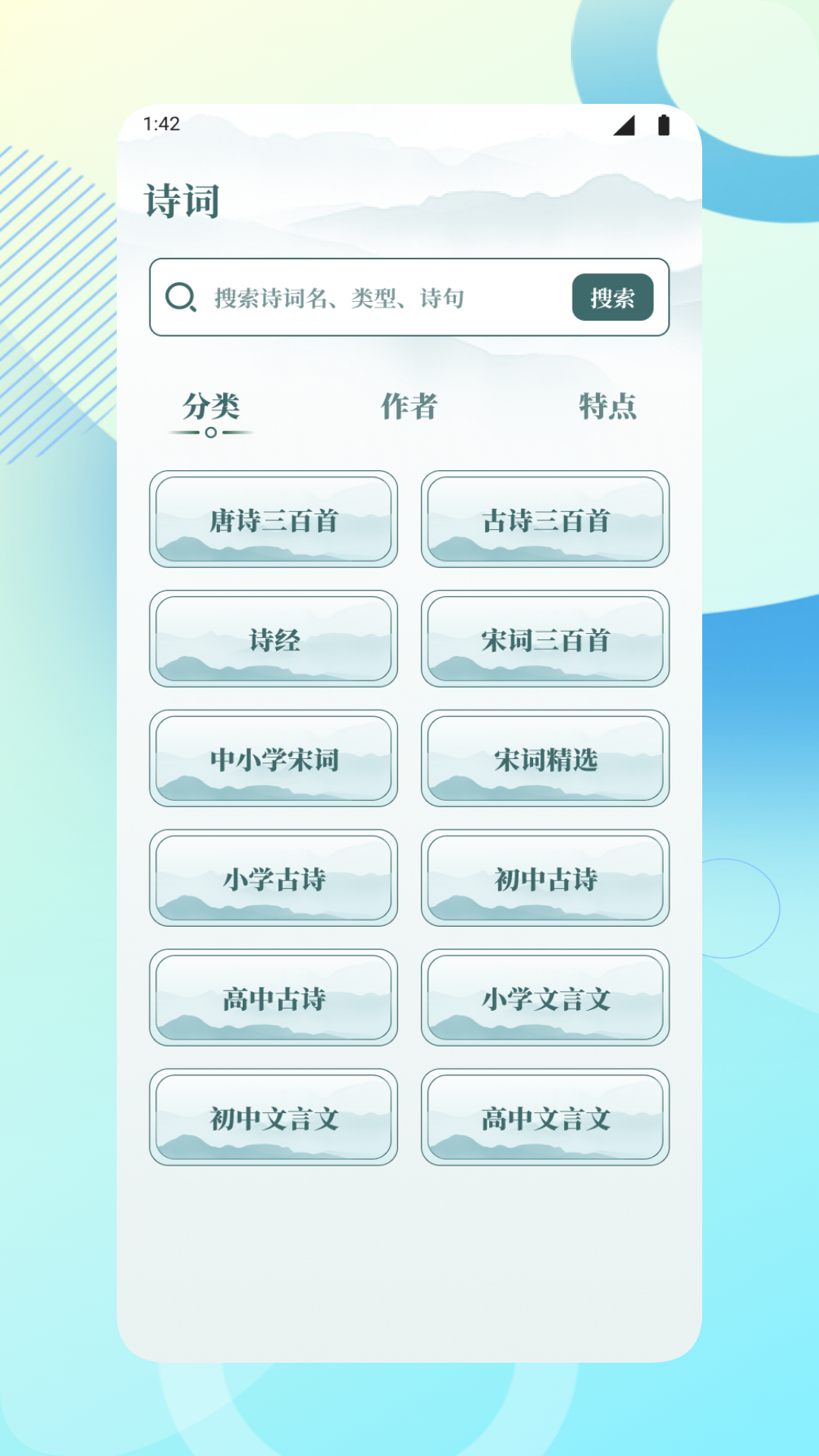819x1456 pixels.
Task: Tap the battery status icon
Action: click(664, 124)
